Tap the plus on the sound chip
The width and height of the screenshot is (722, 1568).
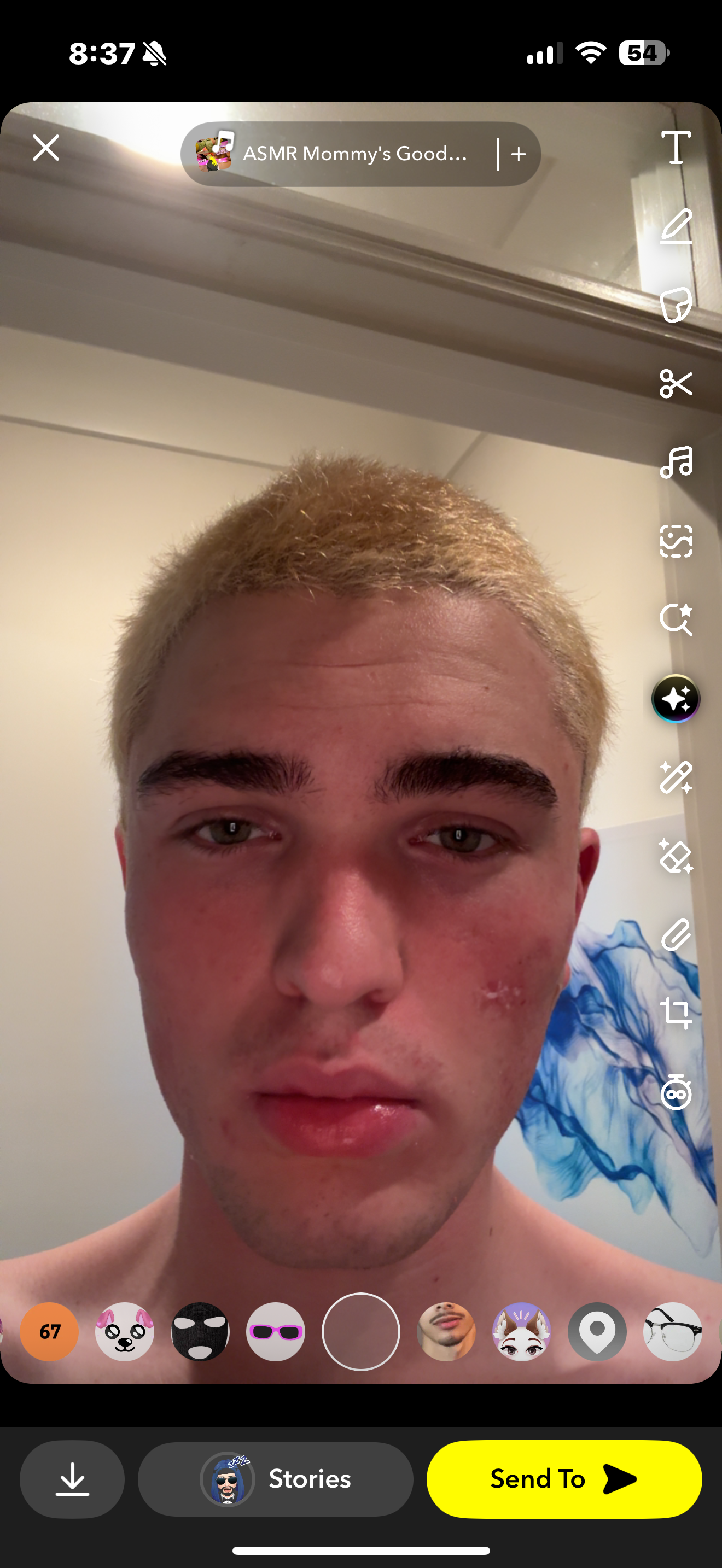point(519,154)
